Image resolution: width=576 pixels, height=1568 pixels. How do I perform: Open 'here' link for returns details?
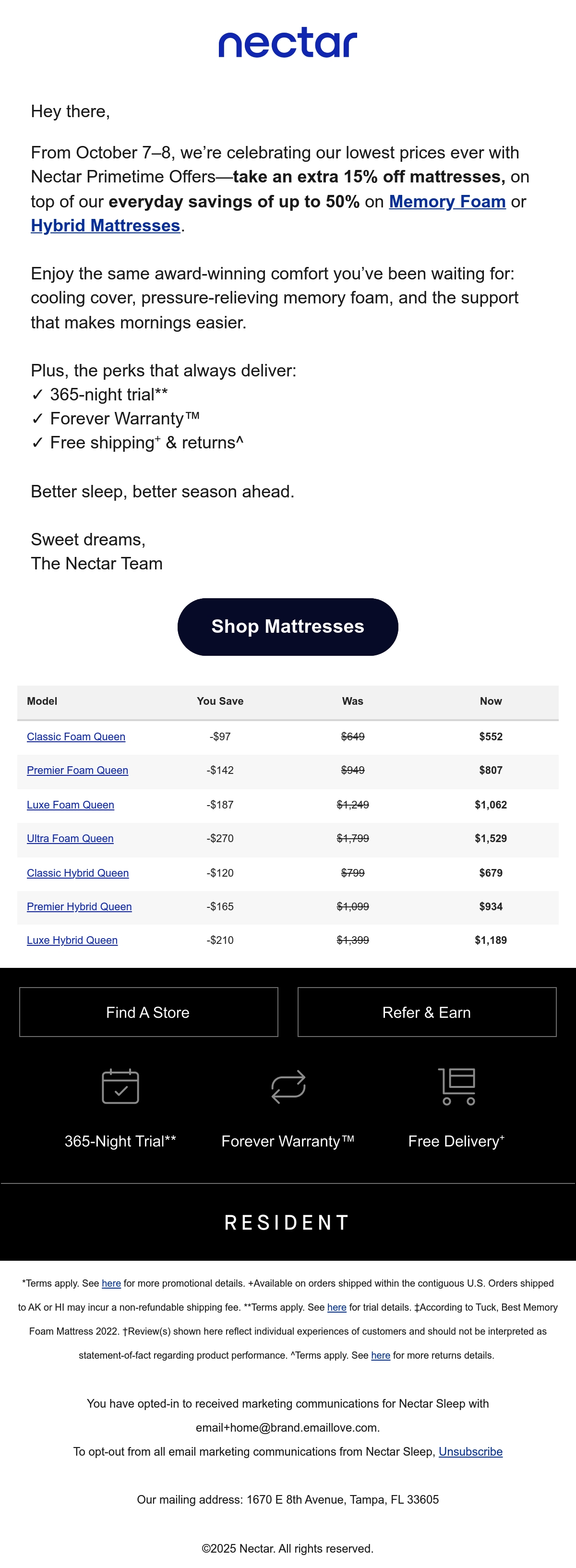pos(381,1355)
